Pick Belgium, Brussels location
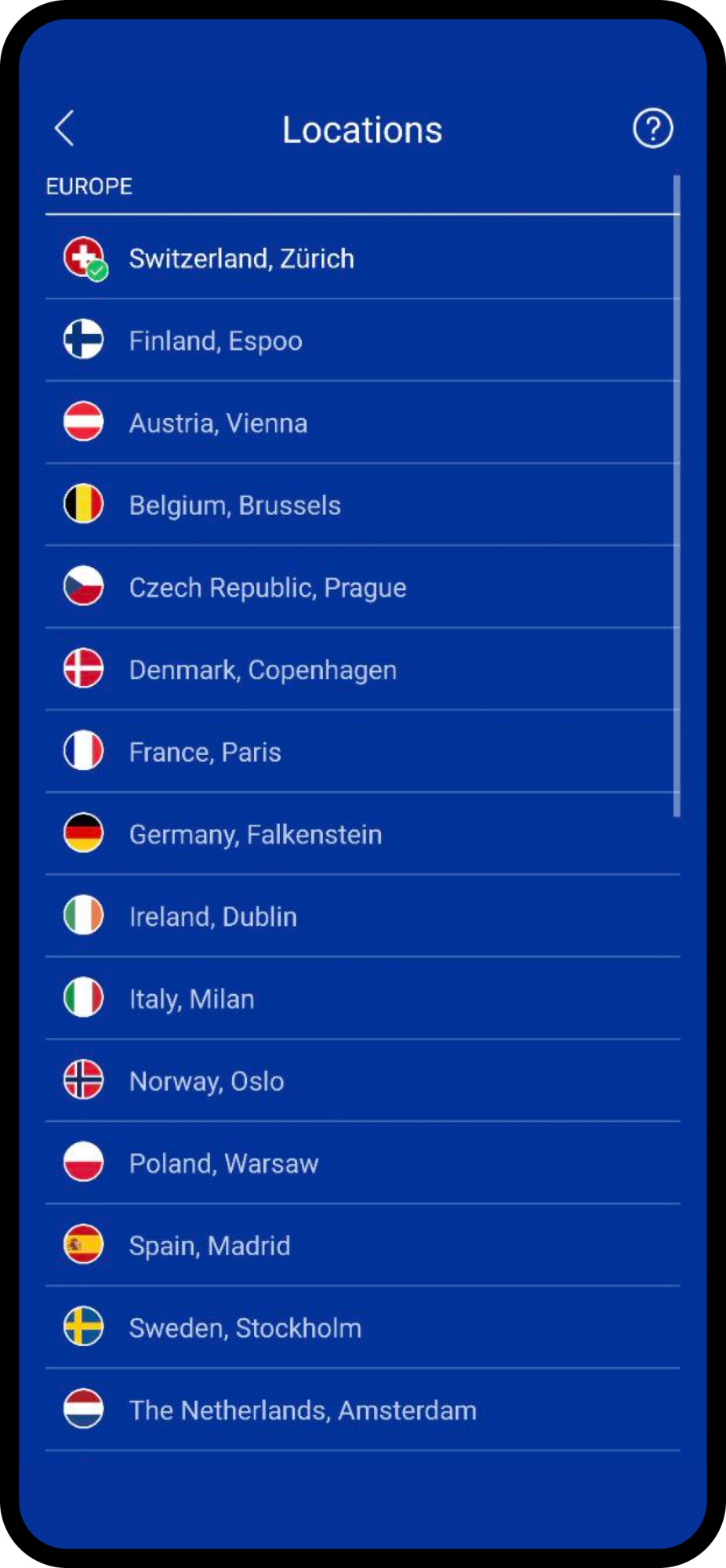 362,505
